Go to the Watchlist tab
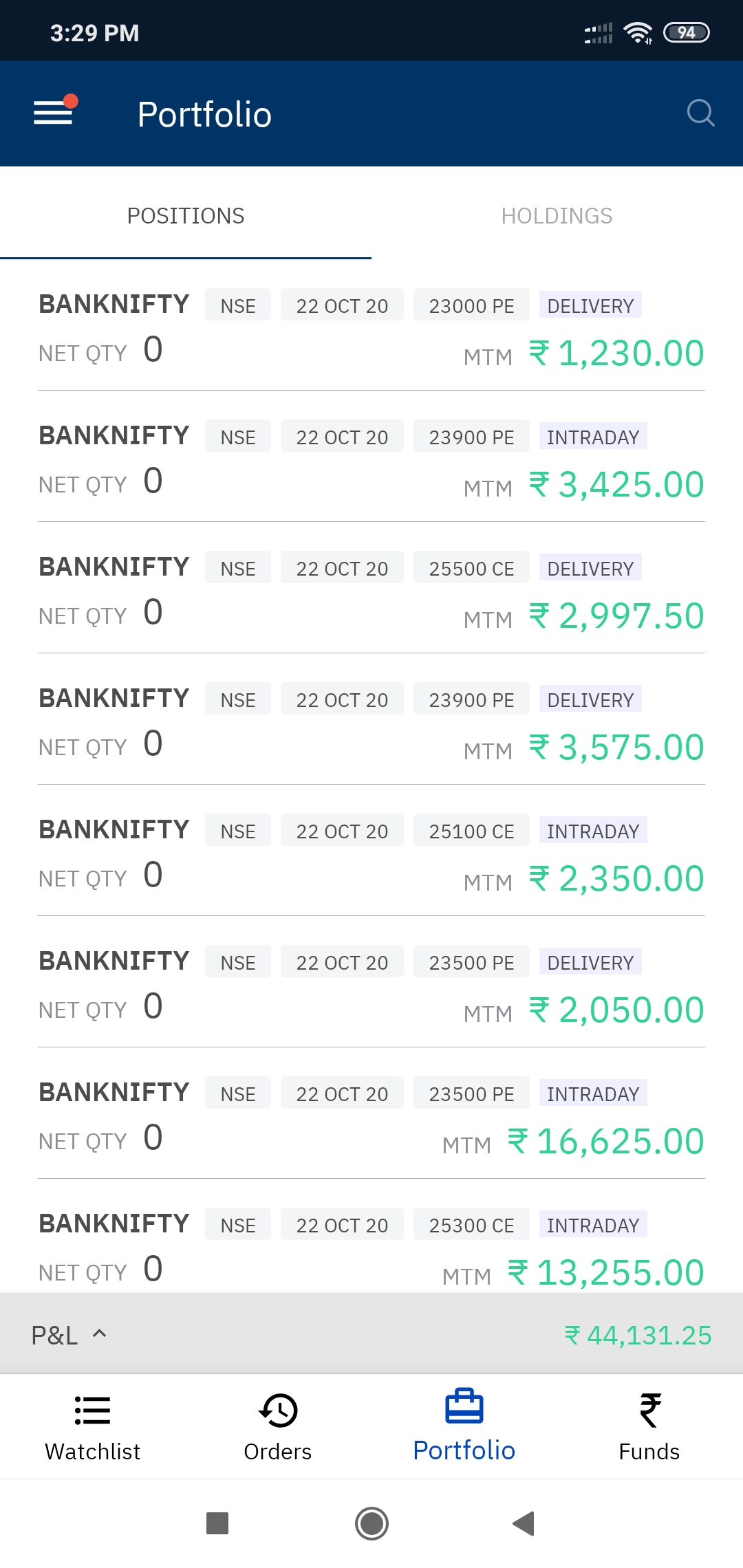 tap(93, 1427)
